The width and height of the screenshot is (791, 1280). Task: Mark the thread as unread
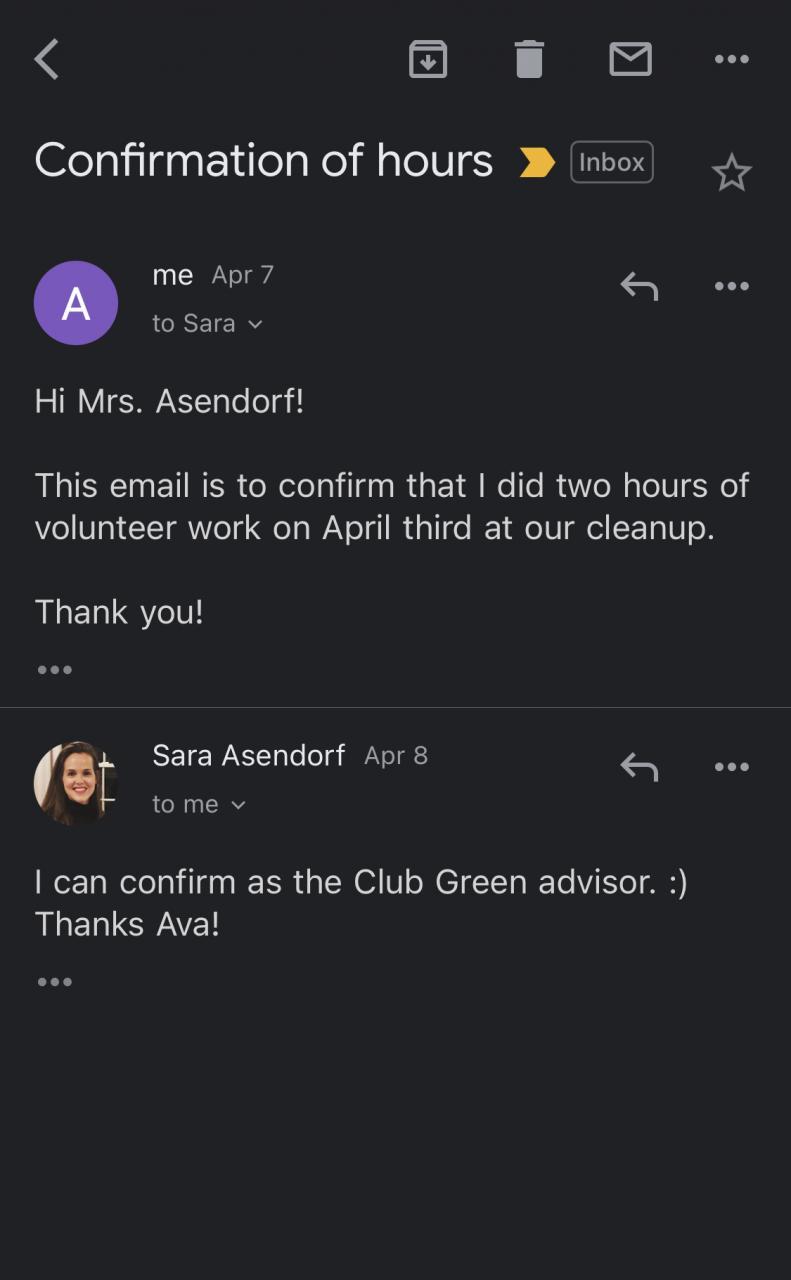(x=630, y=60)
